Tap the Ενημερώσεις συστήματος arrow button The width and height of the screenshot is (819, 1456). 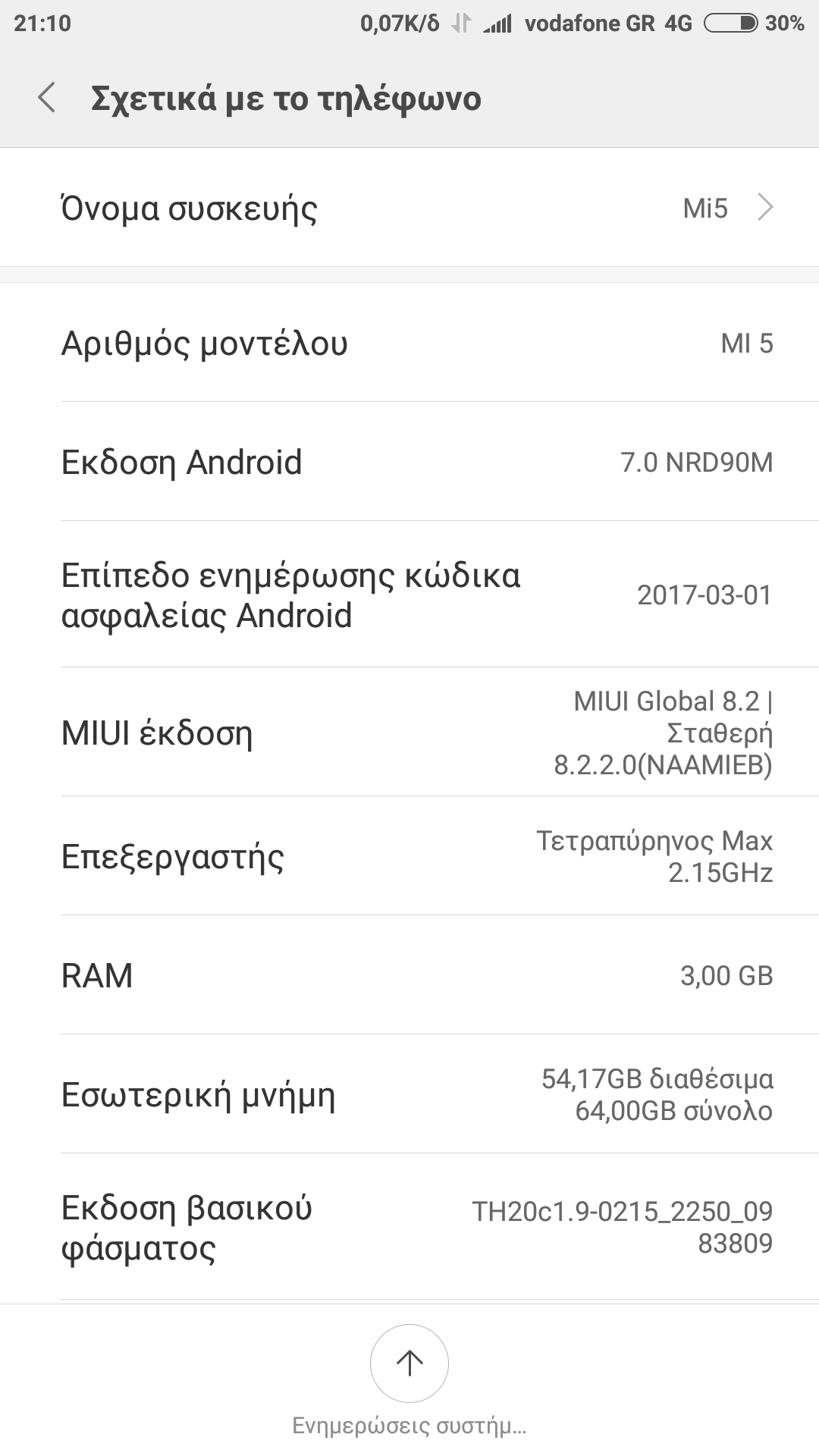click(x=409, y=1363)
